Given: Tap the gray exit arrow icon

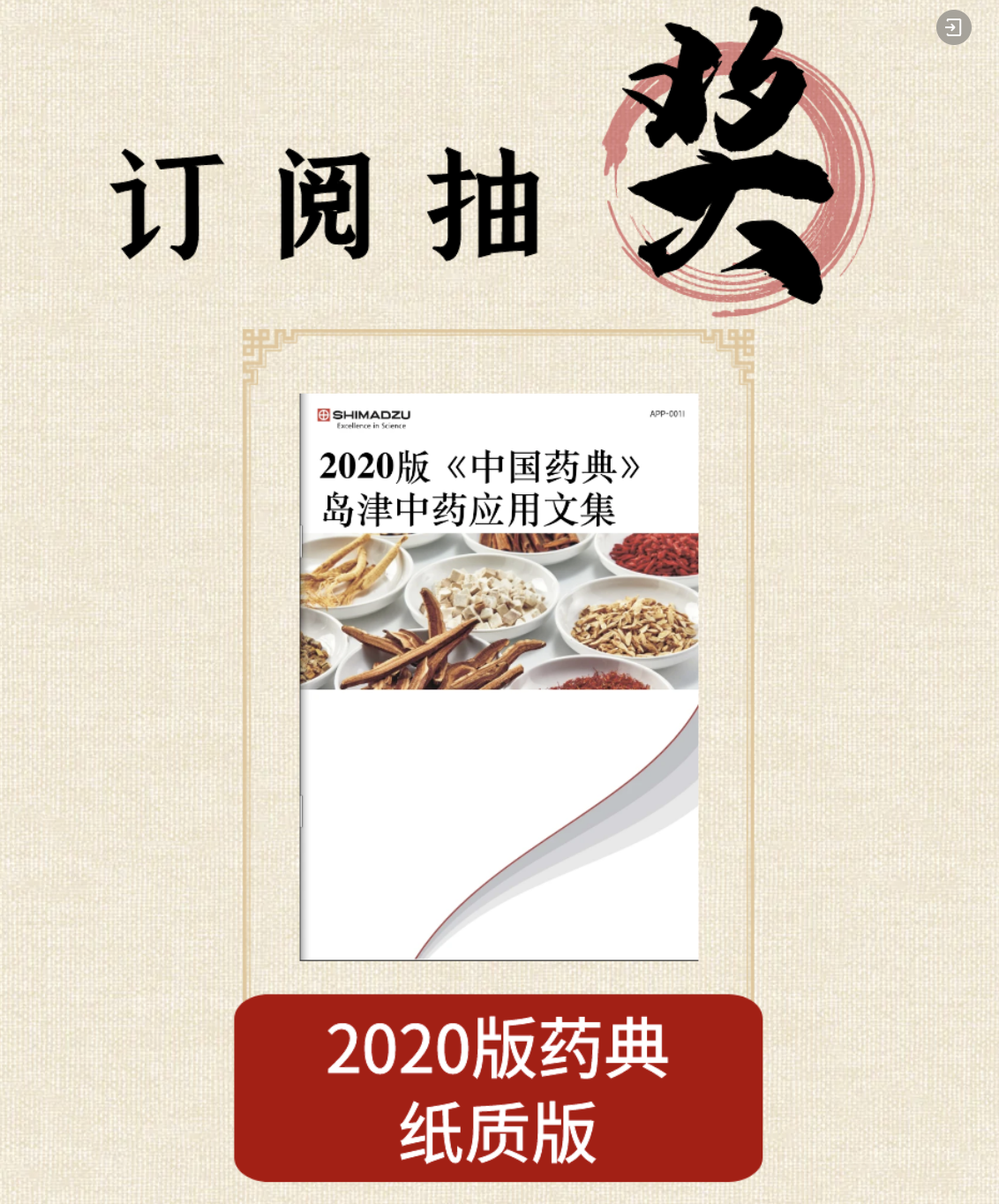Looking at the screenshot, I should pos(953,27).
